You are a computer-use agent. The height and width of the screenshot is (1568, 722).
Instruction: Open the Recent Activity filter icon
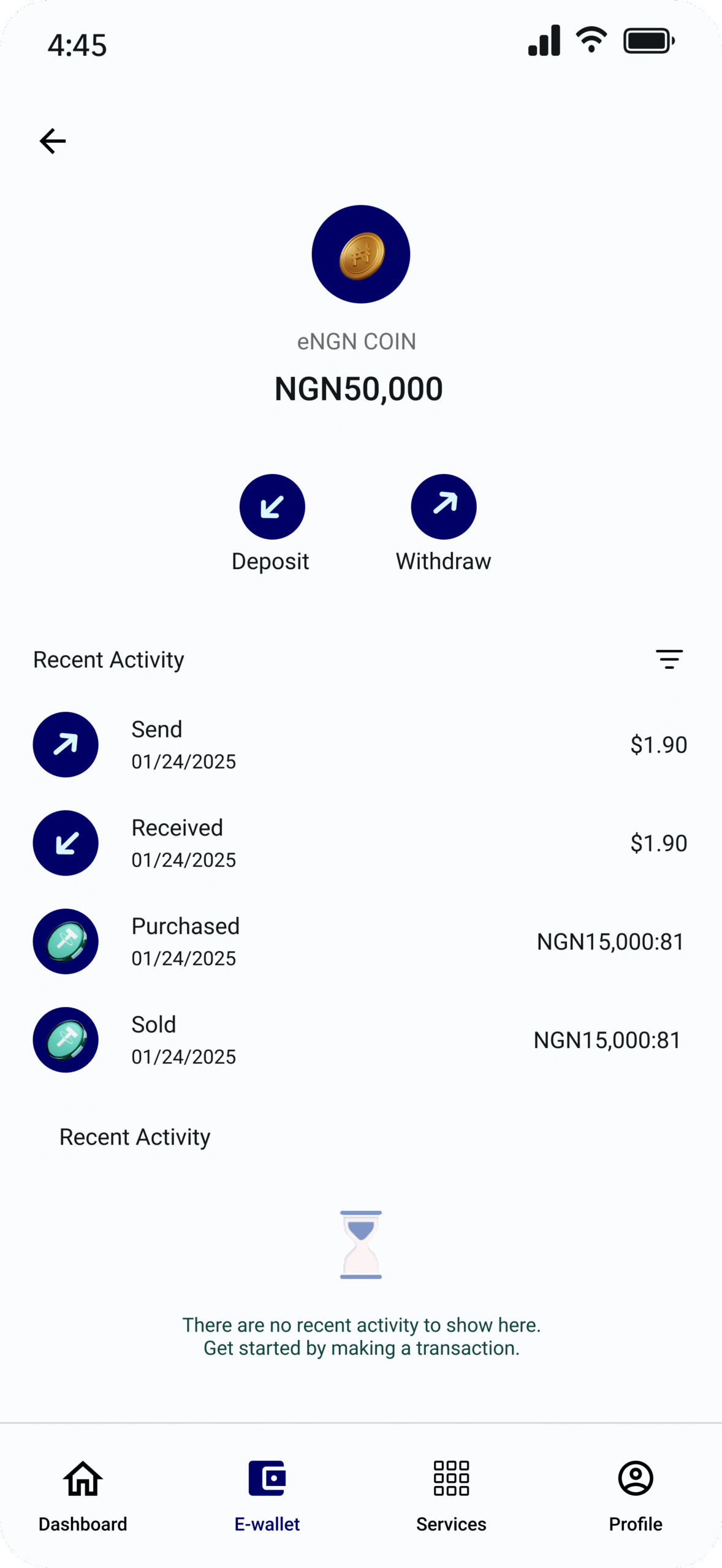coord(669,659)
